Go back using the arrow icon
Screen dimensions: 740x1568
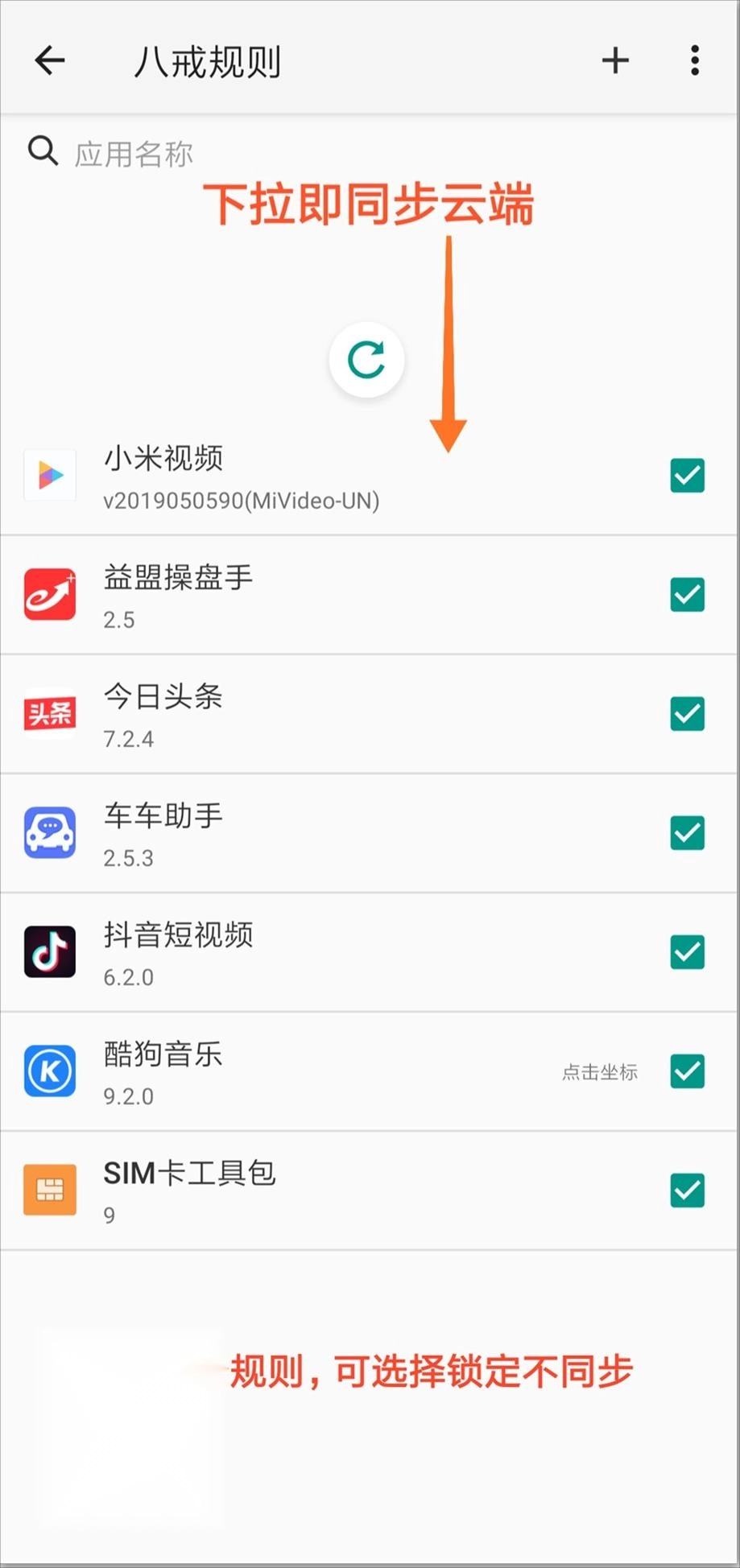pos(50,60)
